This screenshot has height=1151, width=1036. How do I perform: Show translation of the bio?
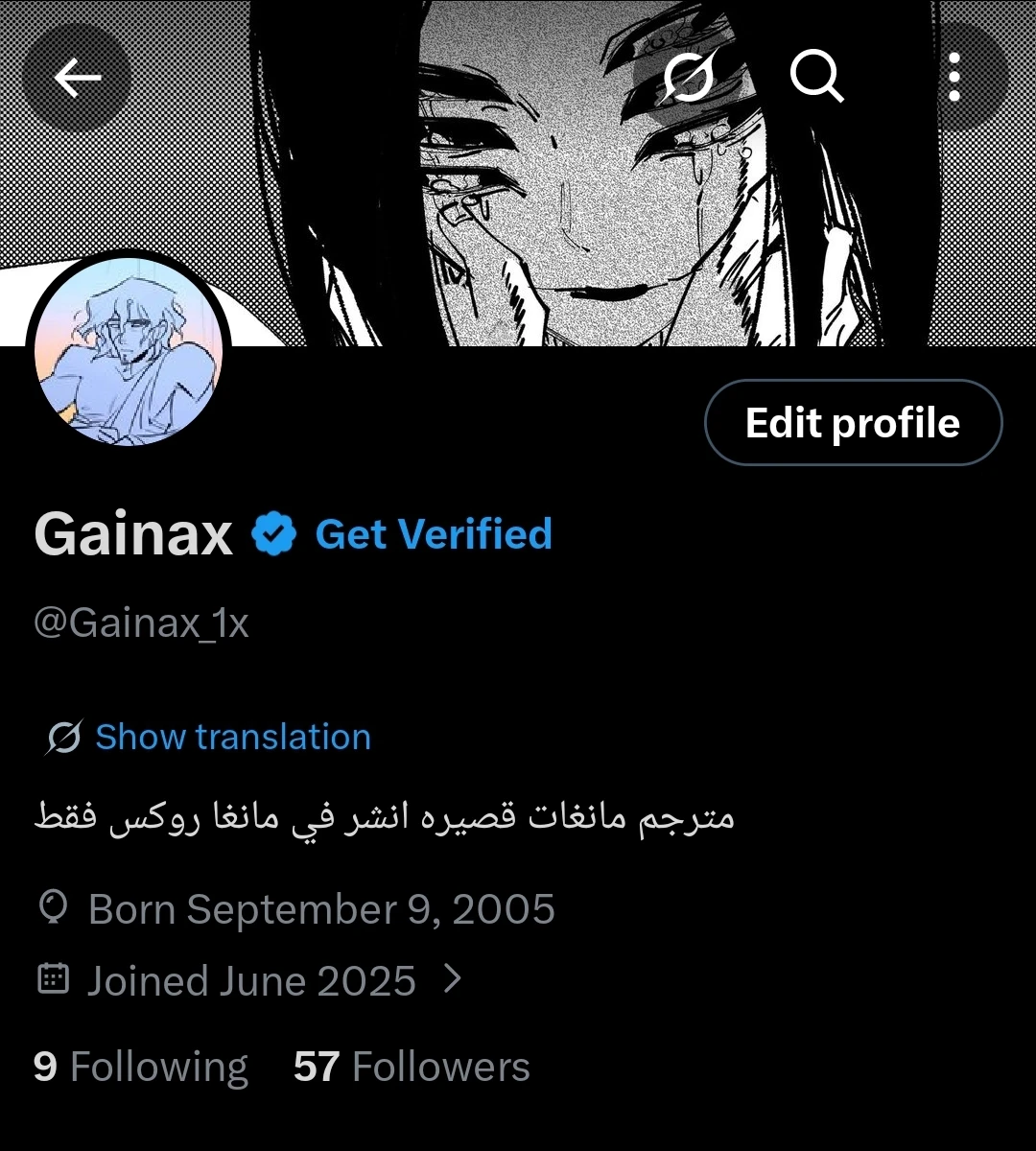pyautogui.click(x=232, y=737)
